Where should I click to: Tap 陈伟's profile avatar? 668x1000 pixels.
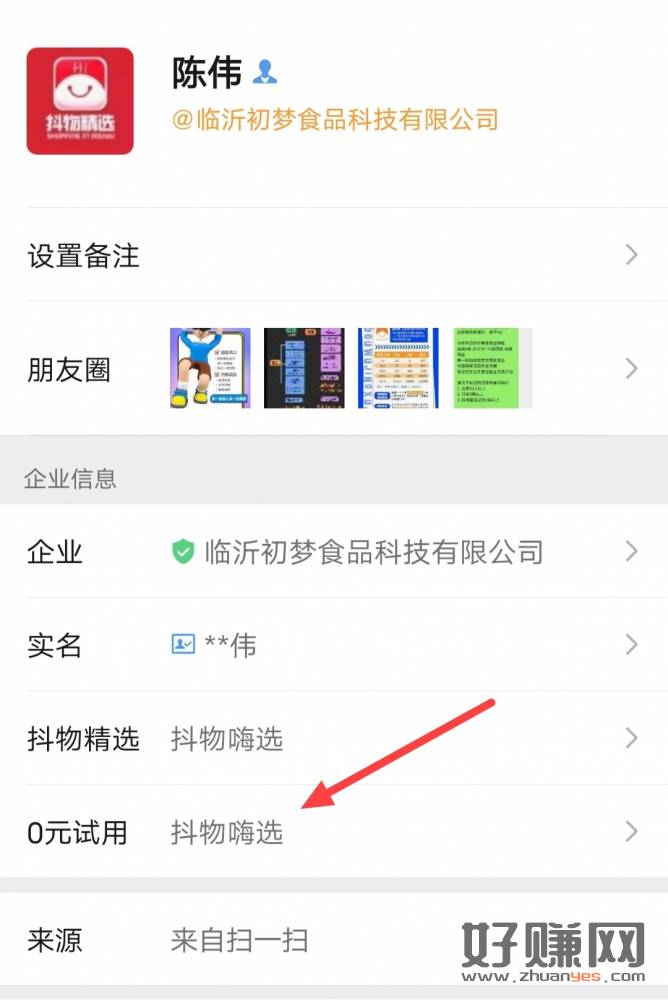(80, 101)
